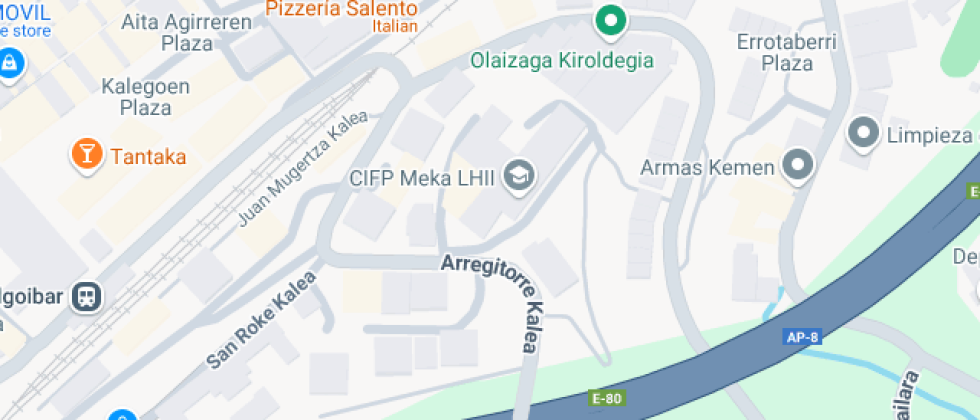Select the store pin near MOVIL
This screenshot has height=420, width=980.
point(9,61)
